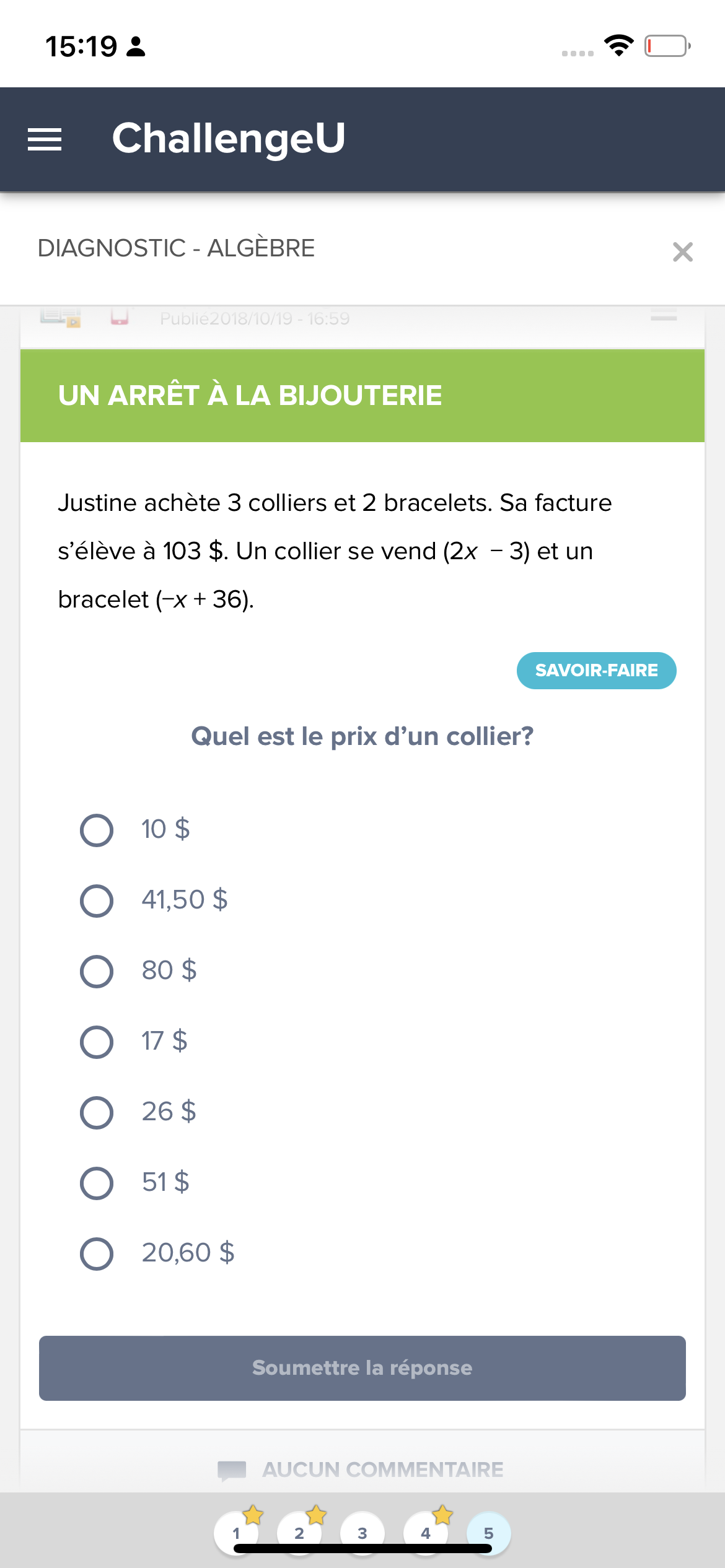
Task: Click the wifi indicator in the status bar
Action: tap(618, 44)
